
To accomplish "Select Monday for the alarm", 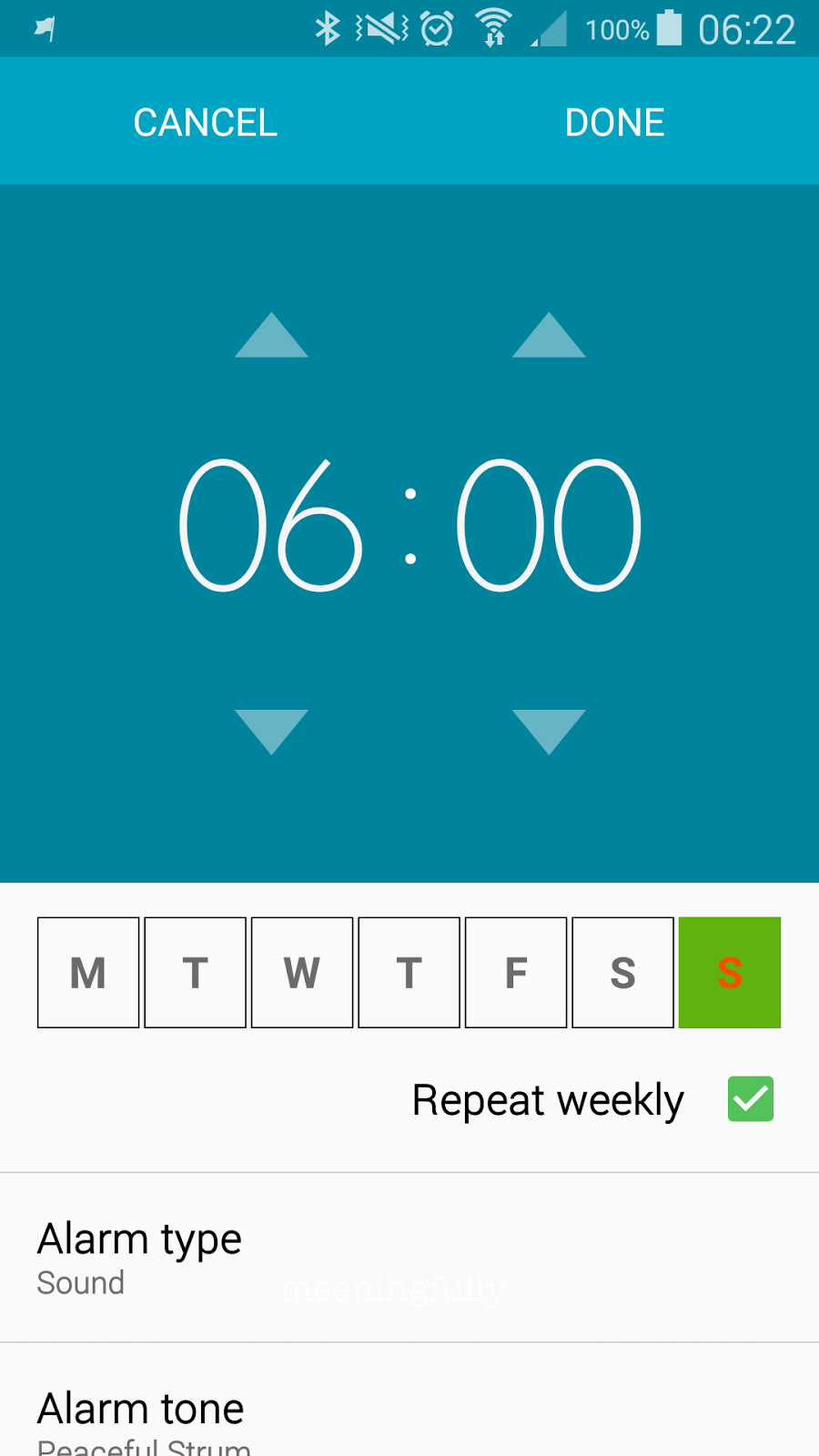I will tap(88, 973).
